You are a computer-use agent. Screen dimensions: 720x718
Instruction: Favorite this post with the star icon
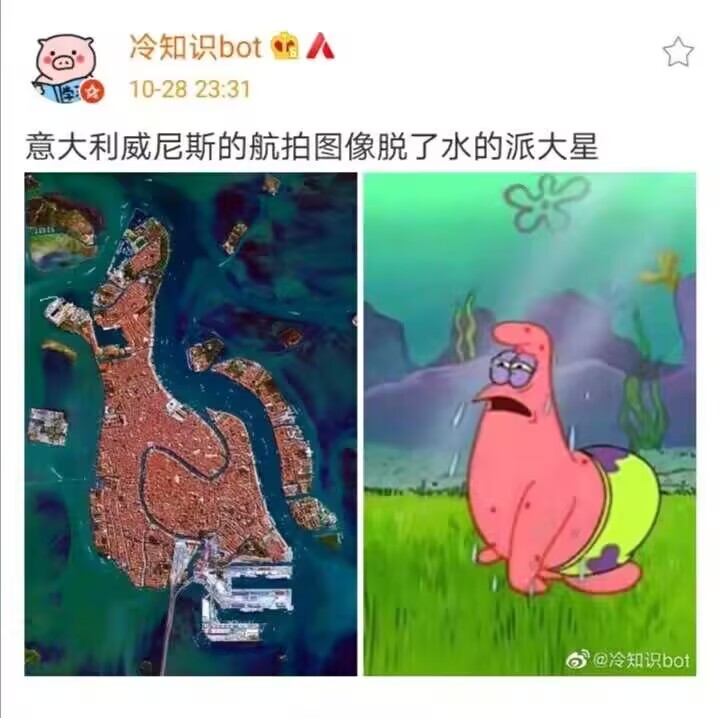point(678,52)
